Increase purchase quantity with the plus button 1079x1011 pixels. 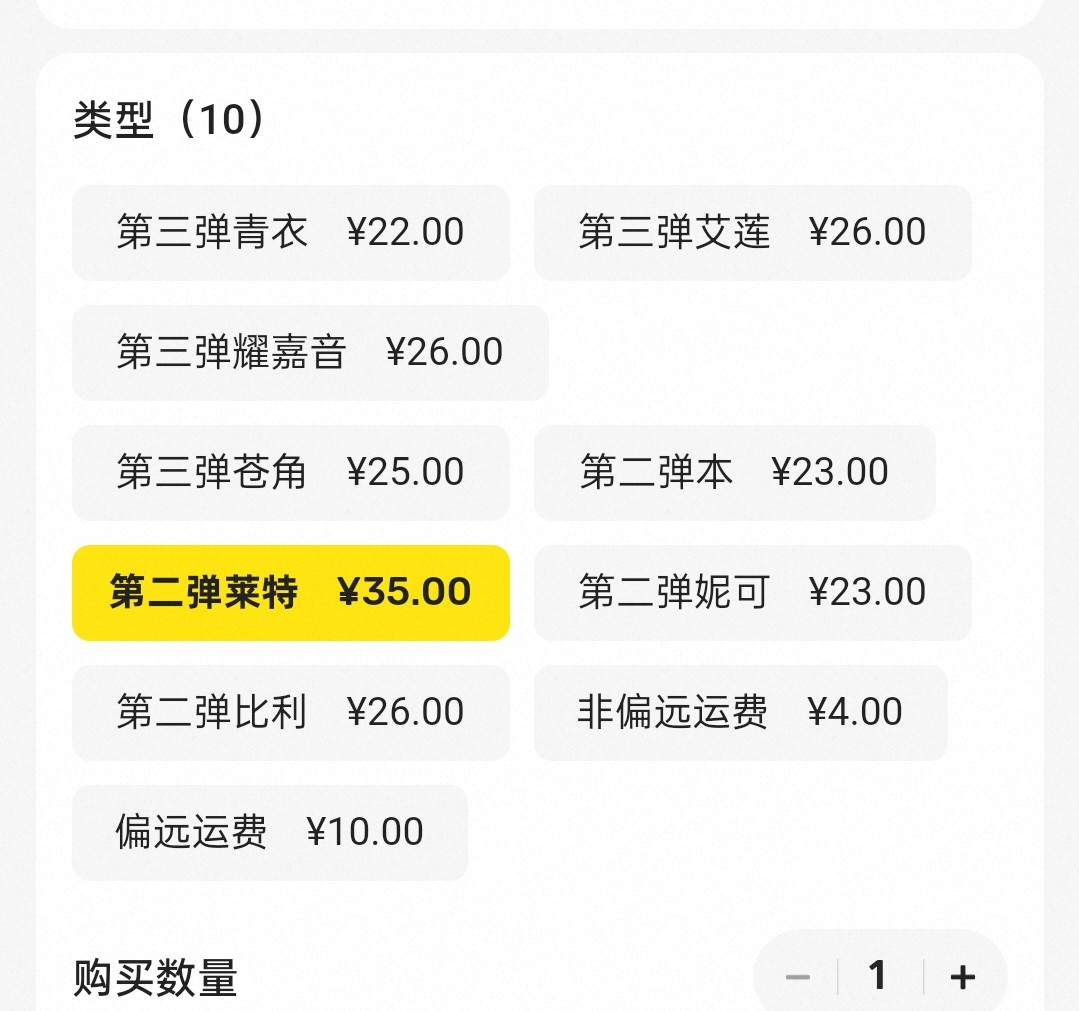(x=962, y=977)
